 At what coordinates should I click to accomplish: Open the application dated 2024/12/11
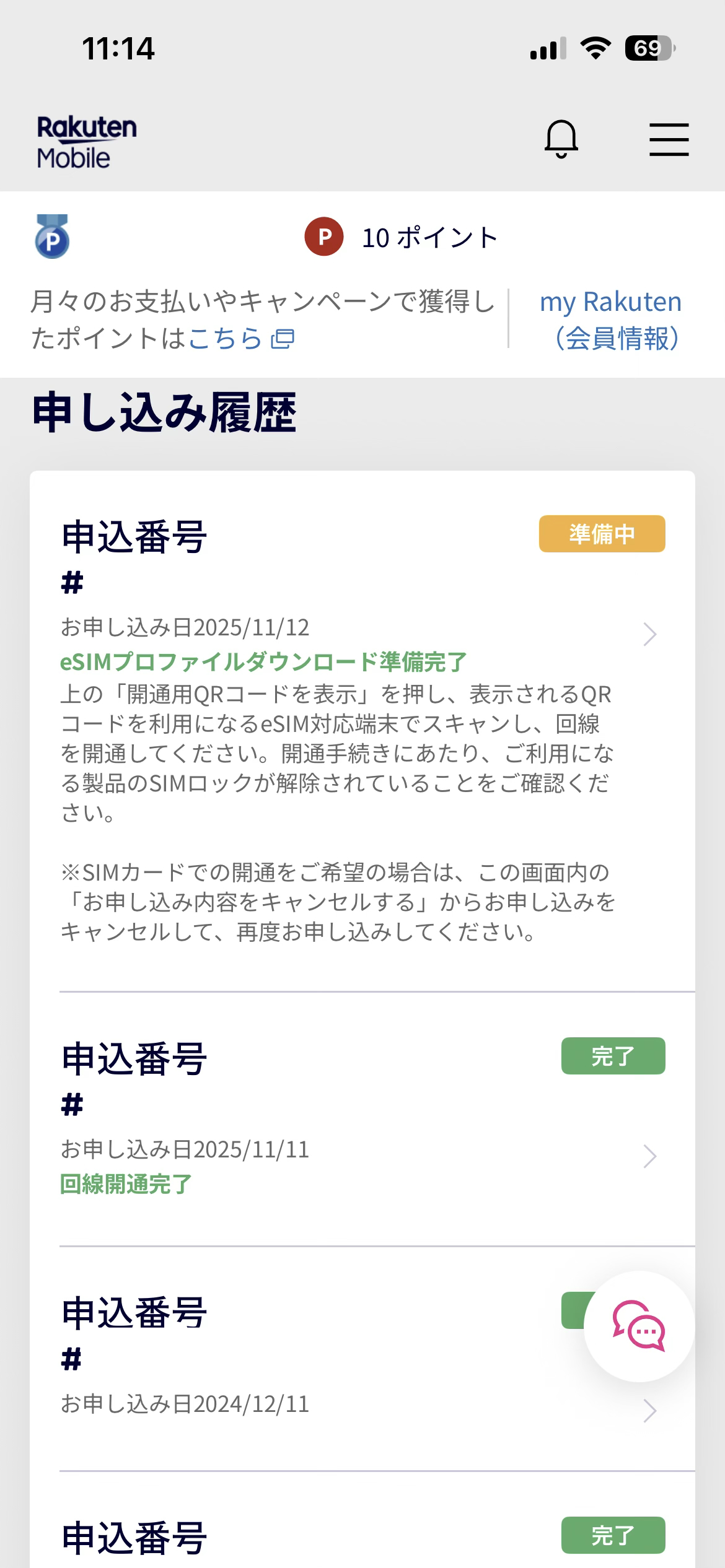[x=649, y=1411]
